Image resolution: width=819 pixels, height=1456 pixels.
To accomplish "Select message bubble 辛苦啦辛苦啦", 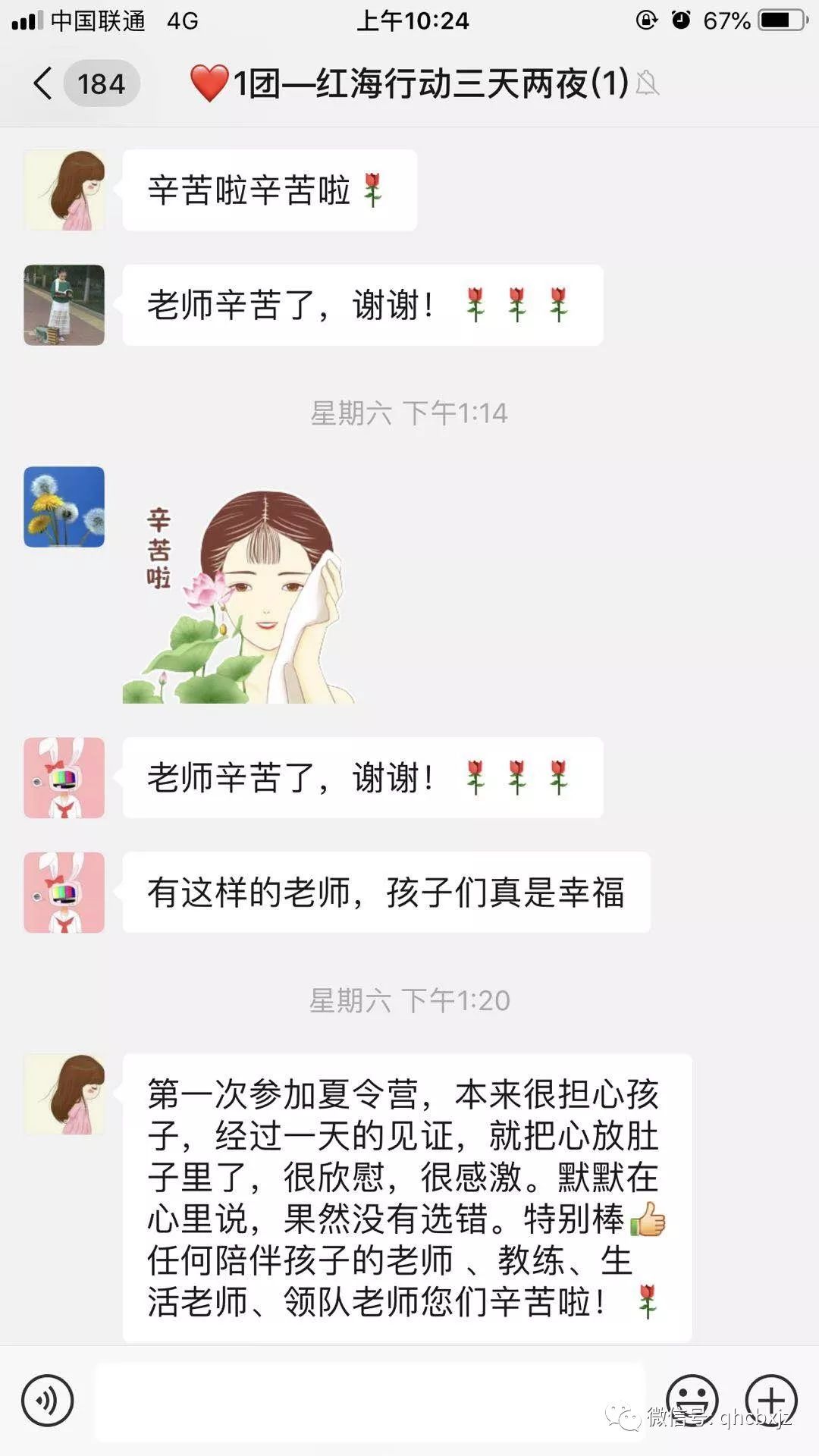I will (x=268, y=189).
